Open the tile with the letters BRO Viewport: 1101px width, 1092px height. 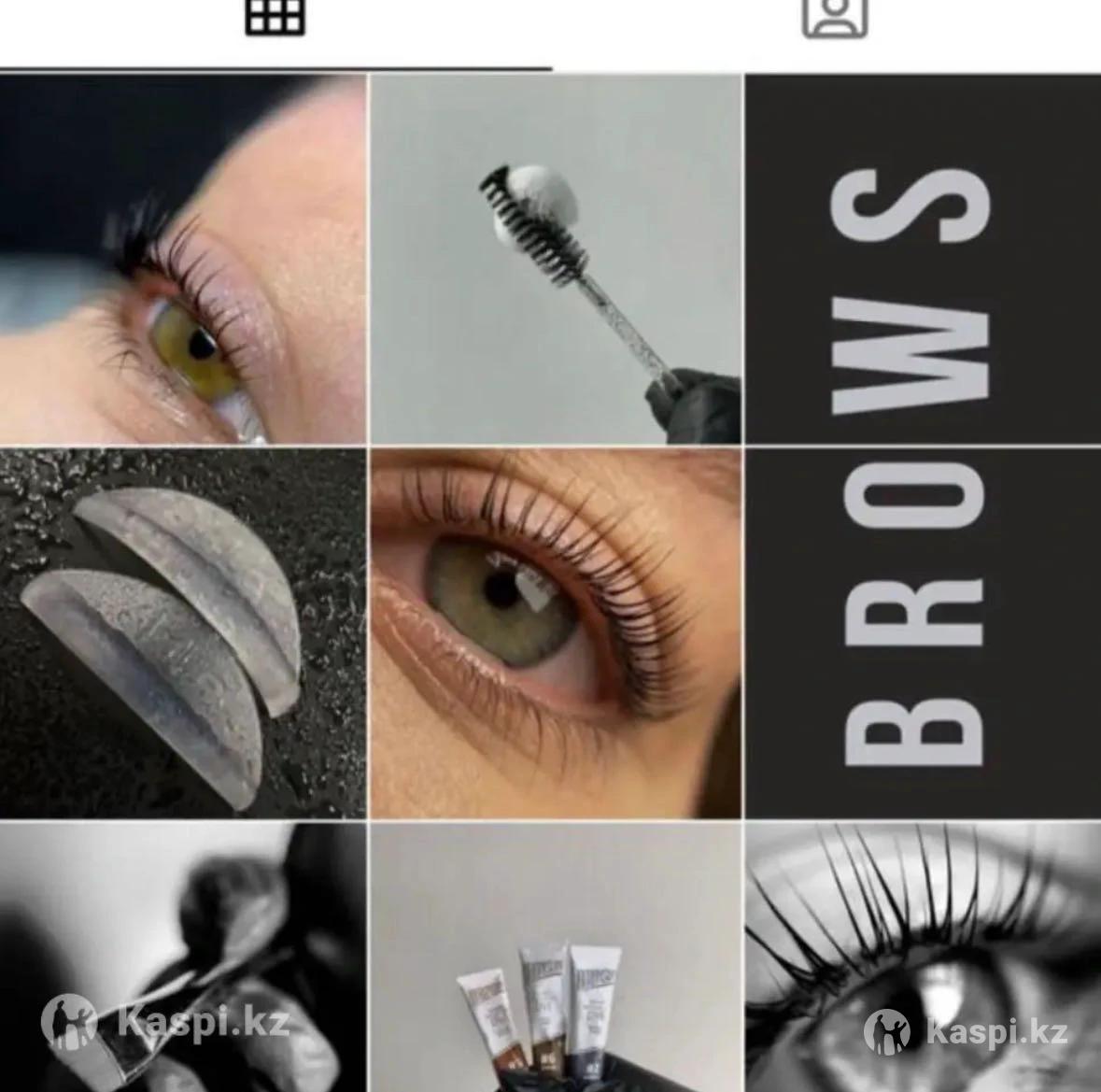point(923,633)
